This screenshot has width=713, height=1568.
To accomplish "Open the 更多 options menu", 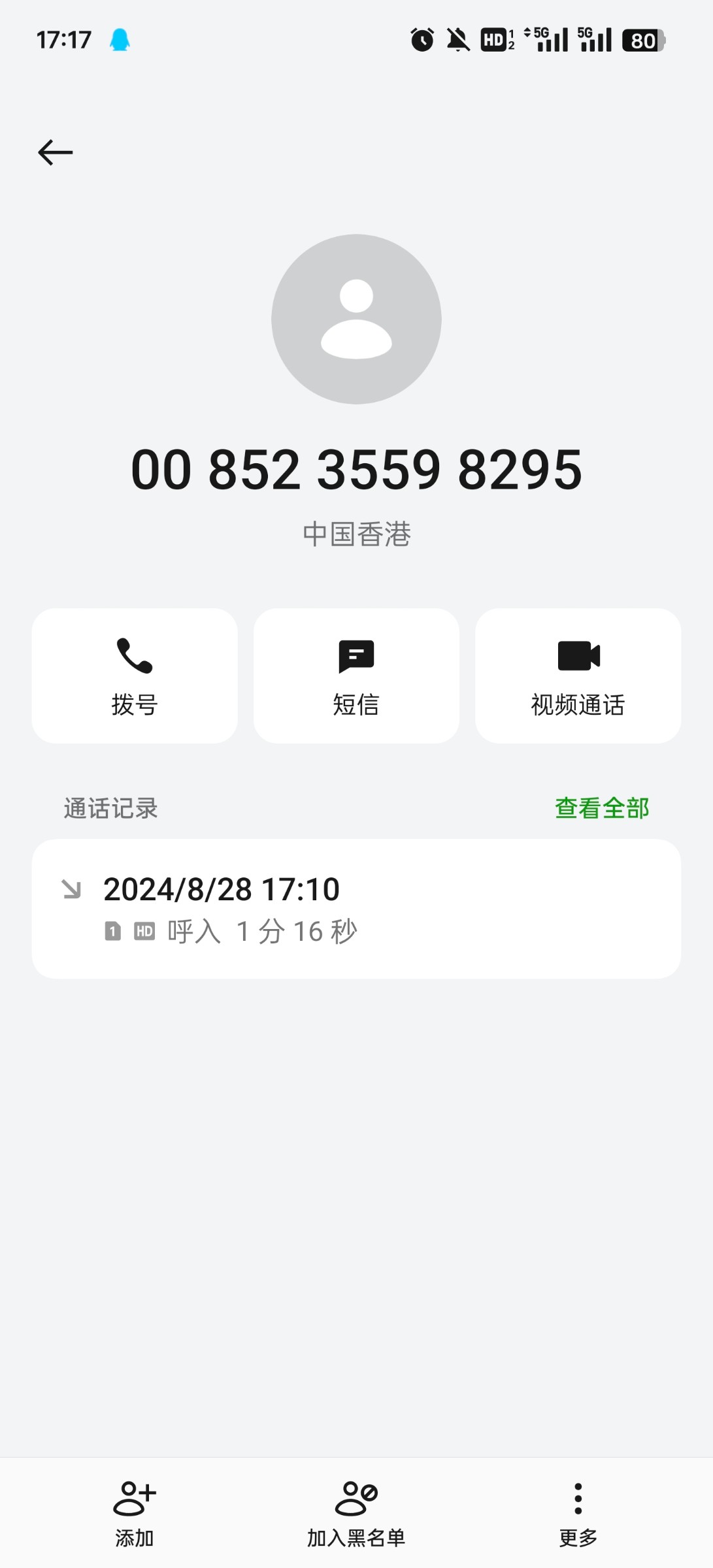I will (x=578, y=1514).
